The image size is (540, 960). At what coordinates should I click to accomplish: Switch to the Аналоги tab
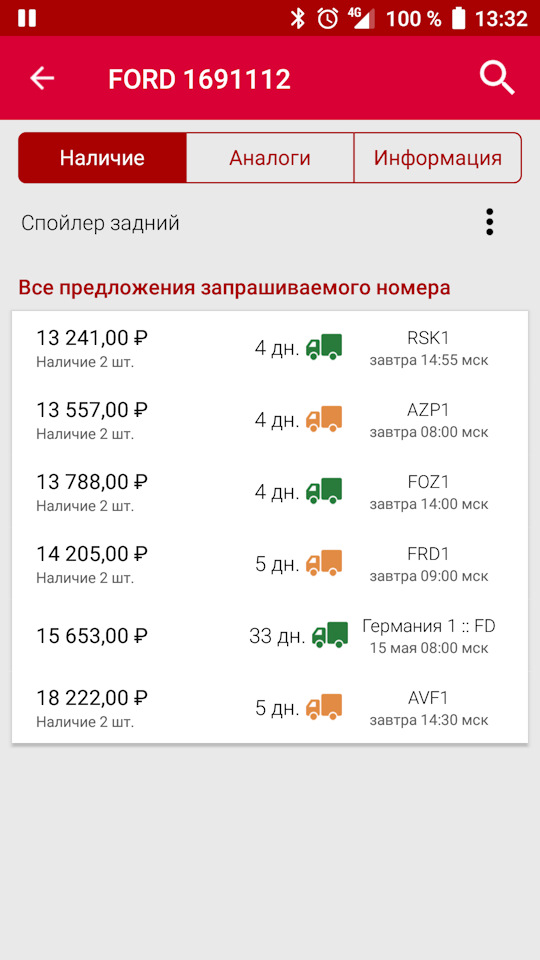pyautogui.click(x=270, y=158)
